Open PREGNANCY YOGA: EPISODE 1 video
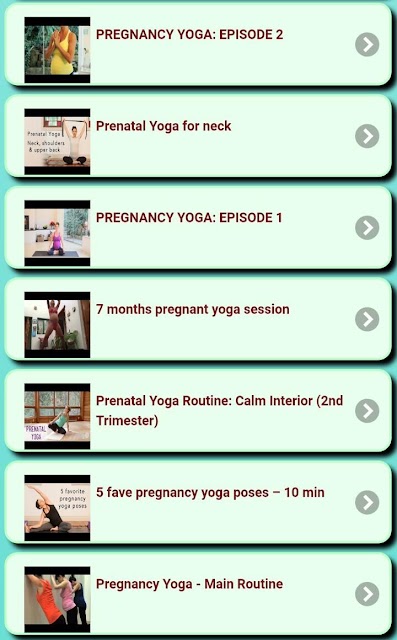397x640 pixels. [198, 227]
